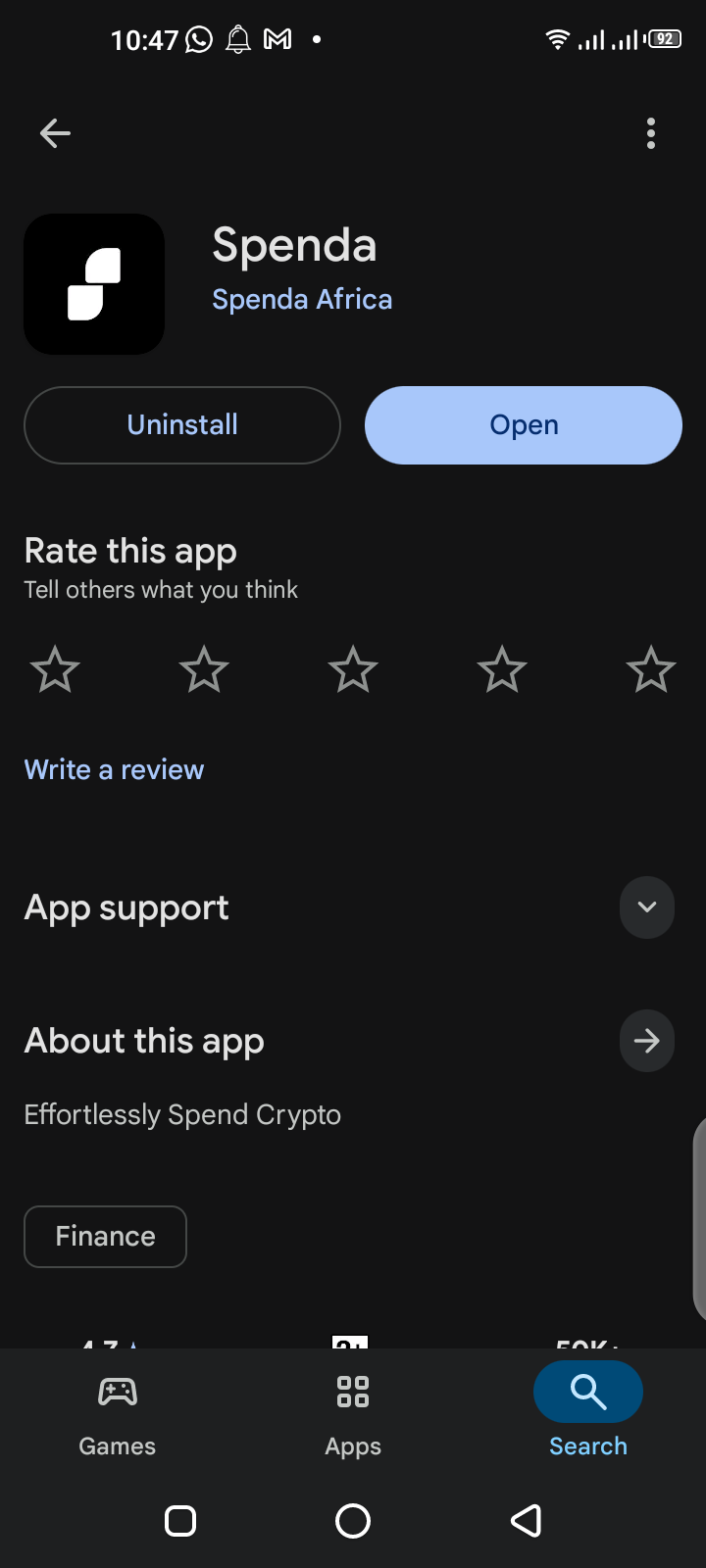This screenshot has height=1568, width=706.
Task: Uninstall the Spenda app
Action: [182, 425]
